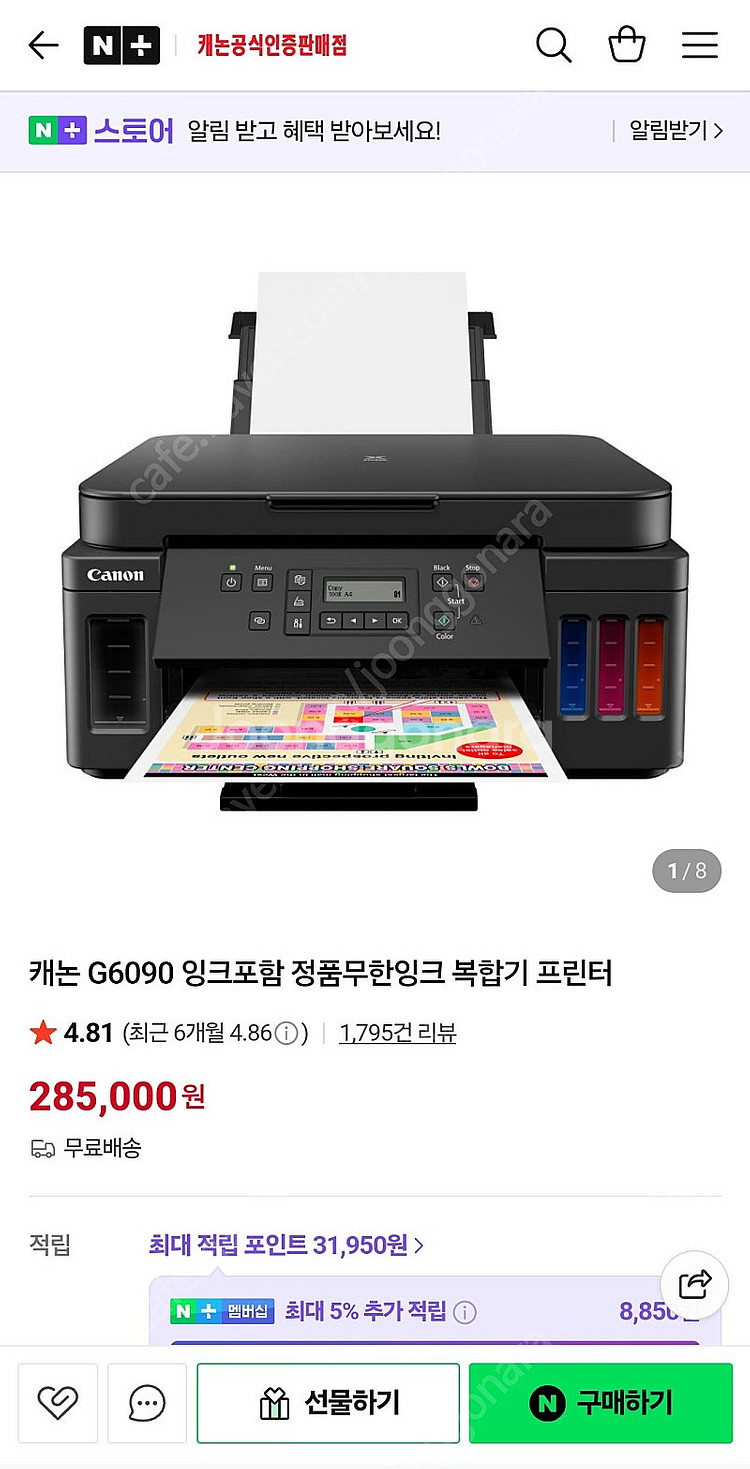Show info on 최대 5% 추가 적립
This screenshot has width=750, height=1469.
click(466, 1312)
